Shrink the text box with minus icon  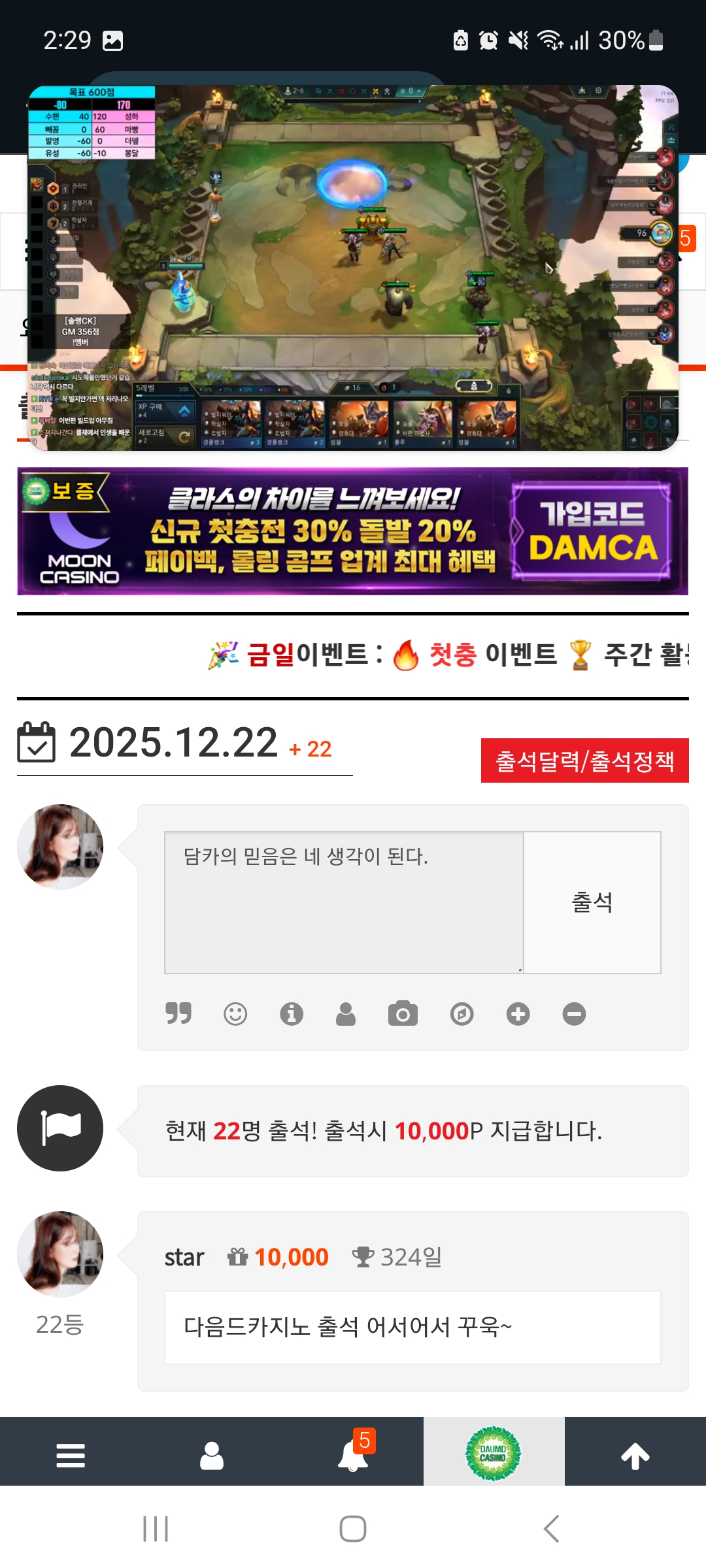point(574,1014)
